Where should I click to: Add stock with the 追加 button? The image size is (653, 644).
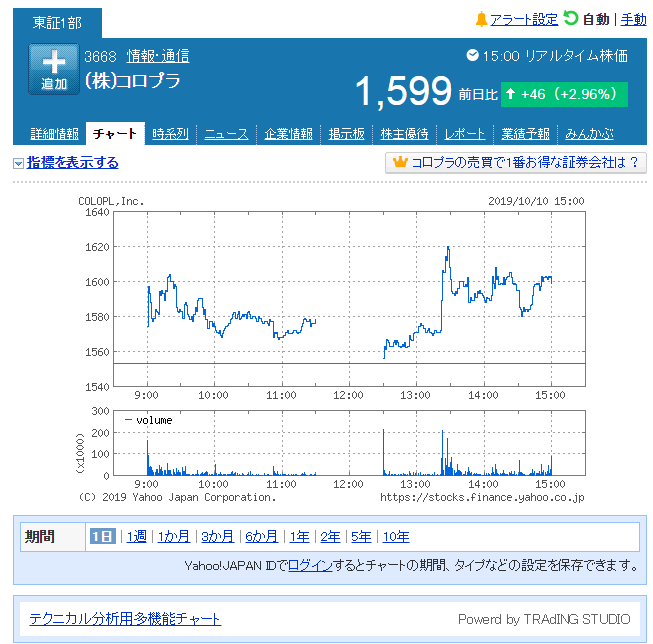(x=53, y=70)
